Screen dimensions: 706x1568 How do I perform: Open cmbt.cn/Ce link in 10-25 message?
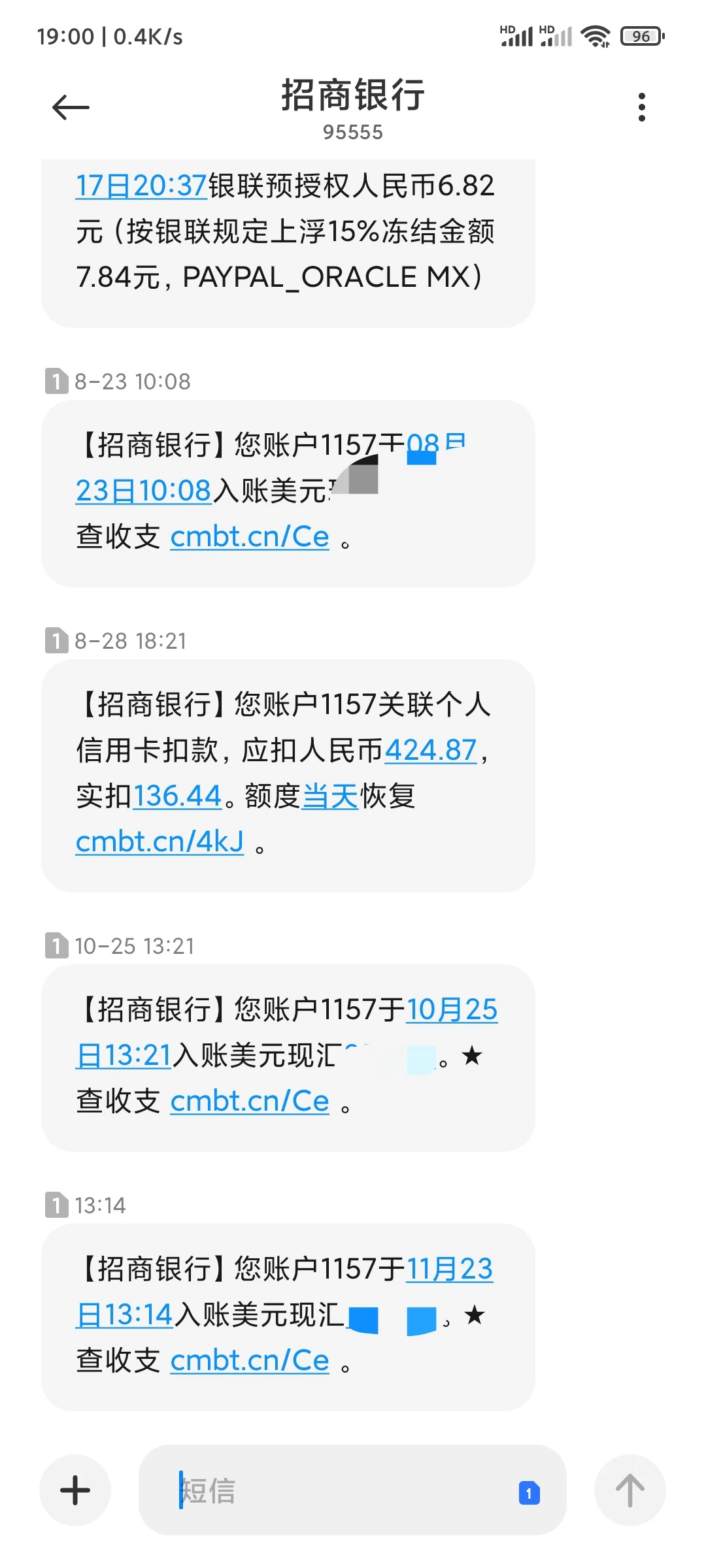pos(250,1102)
